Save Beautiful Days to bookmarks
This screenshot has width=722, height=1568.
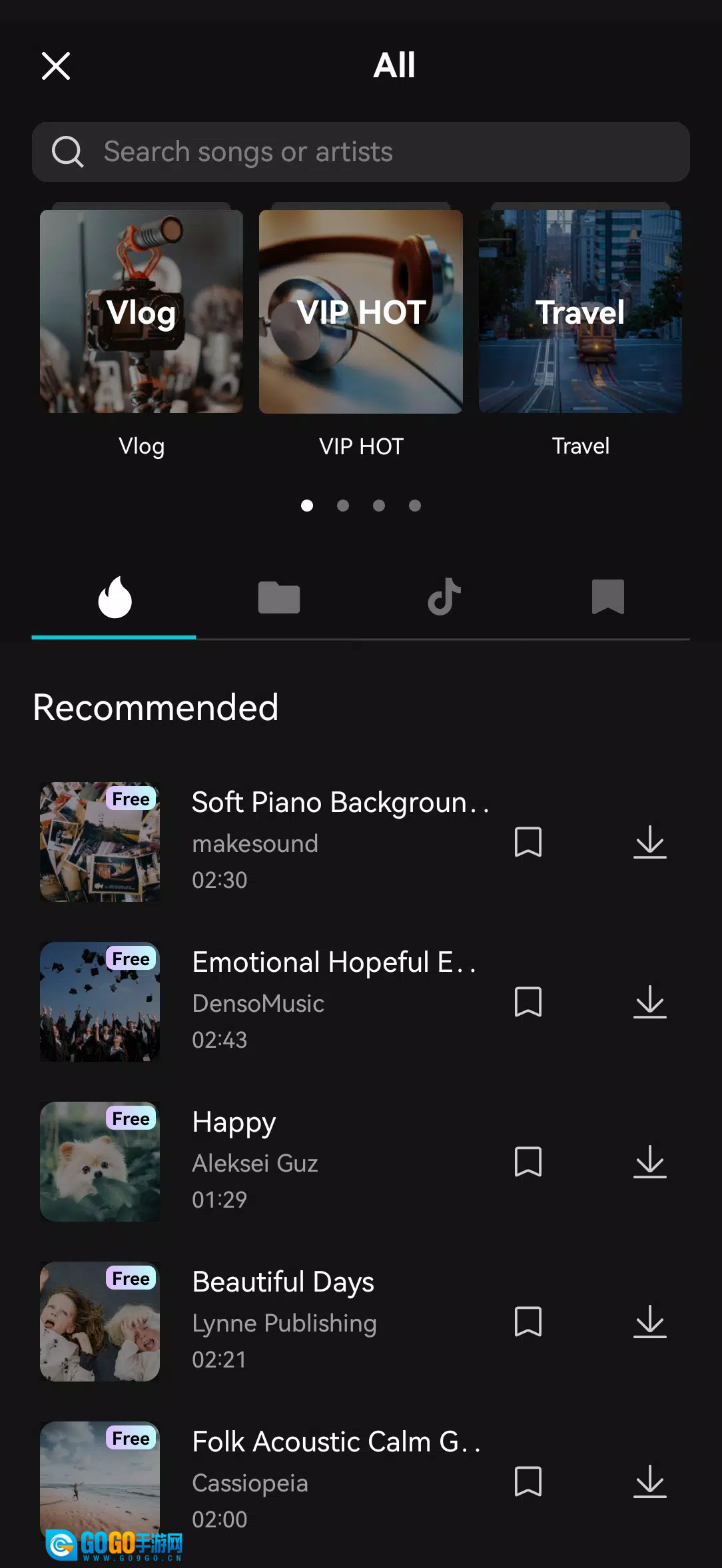[528, 1322]
